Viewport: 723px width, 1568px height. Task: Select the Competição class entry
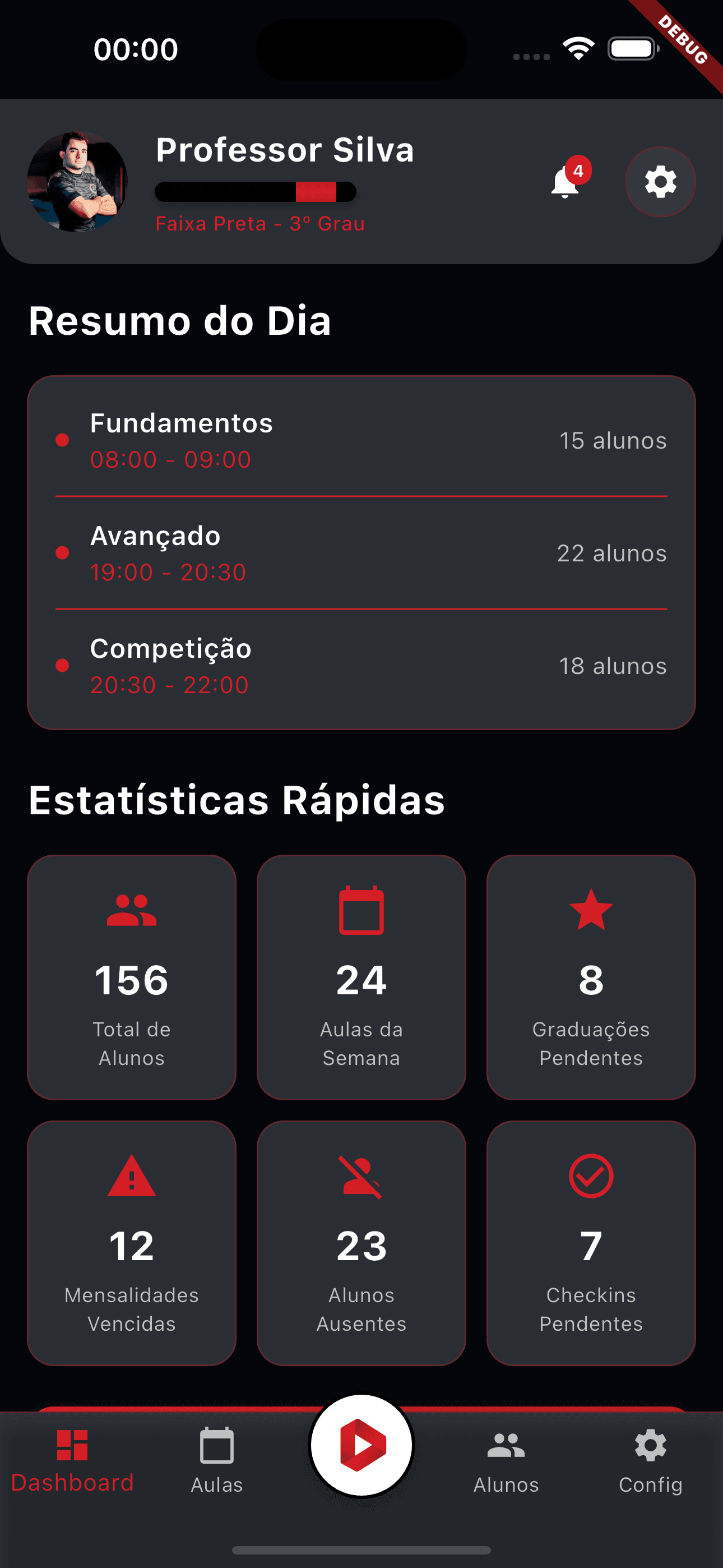tap(361, 665)
